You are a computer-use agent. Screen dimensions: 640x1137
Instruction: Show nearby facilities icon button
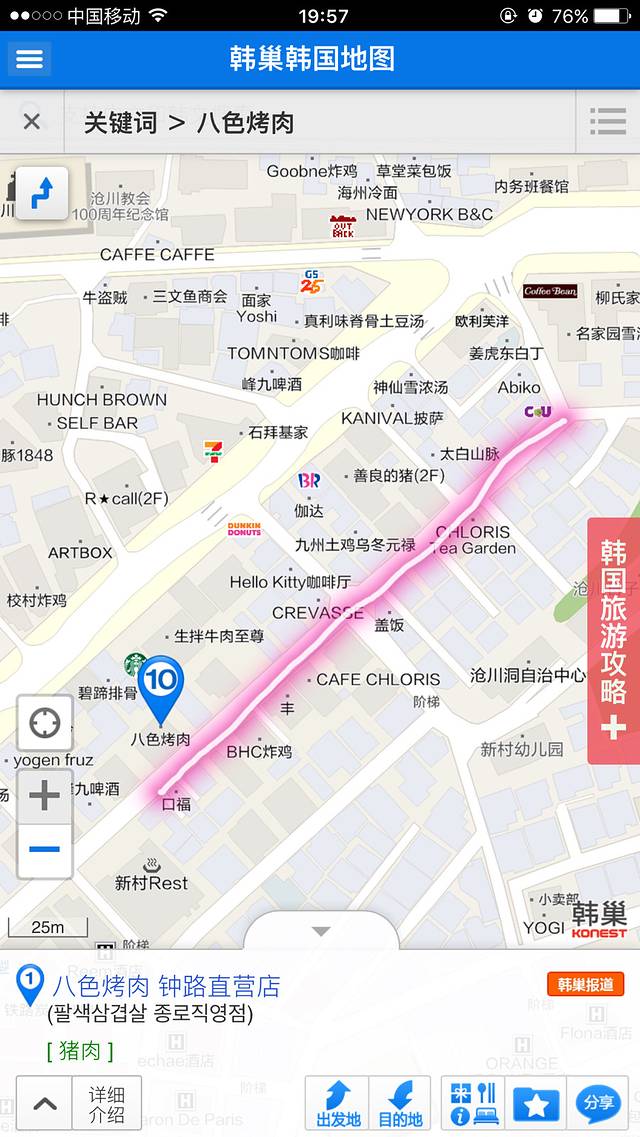[473, 1104]
